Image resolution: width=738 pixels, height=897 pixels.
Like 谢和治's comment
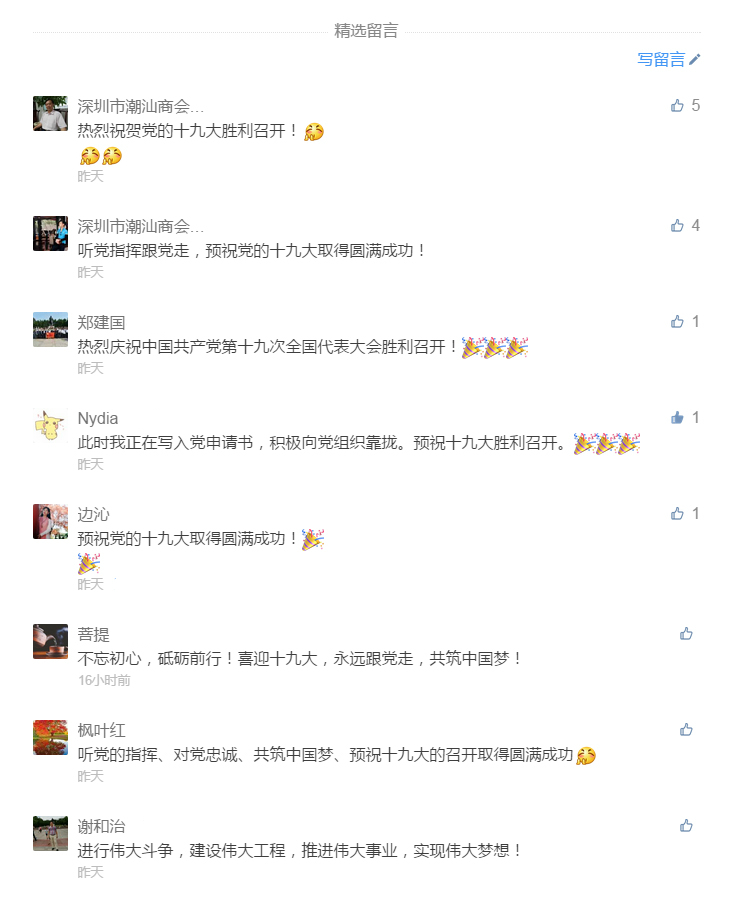click(686, 826)
